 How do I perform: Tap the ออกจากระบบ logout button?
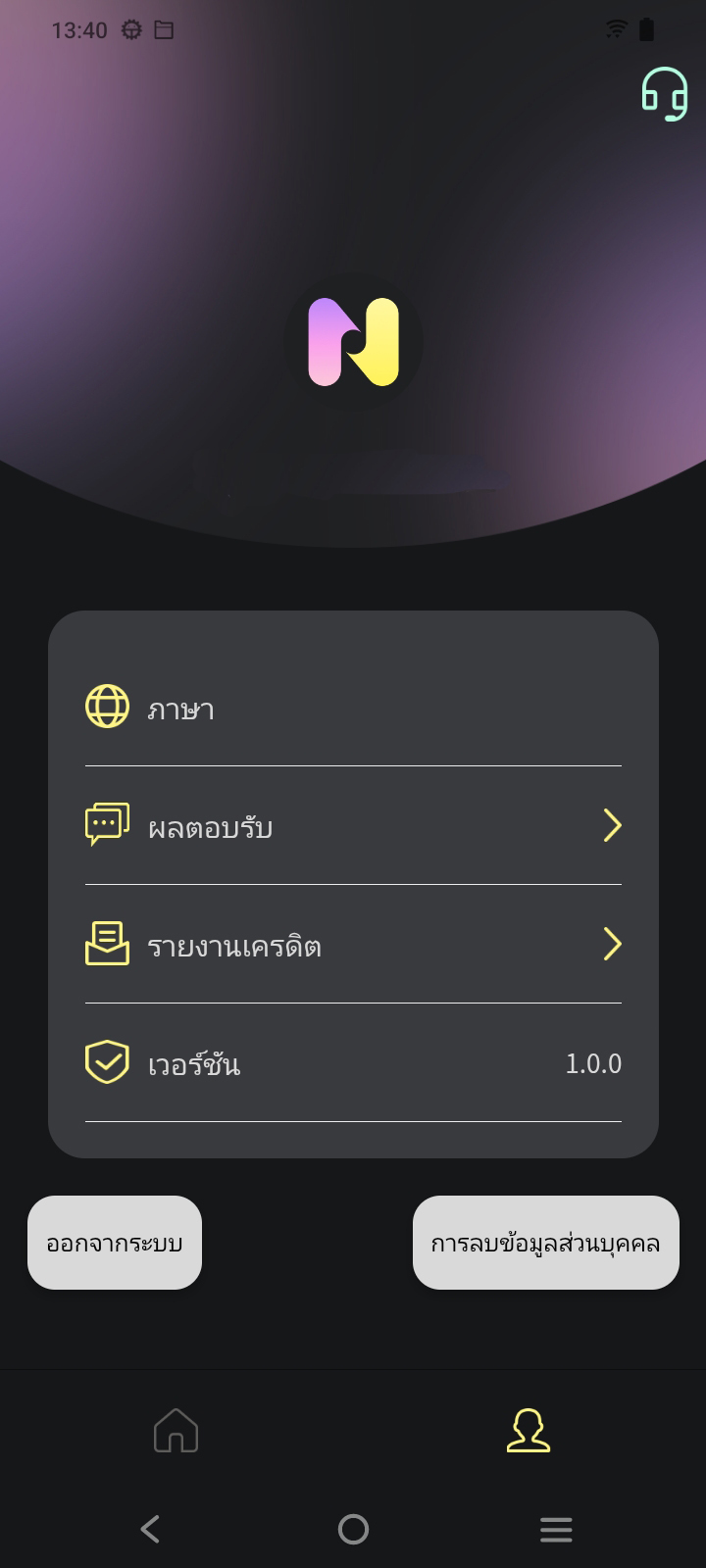(115, 1243)
